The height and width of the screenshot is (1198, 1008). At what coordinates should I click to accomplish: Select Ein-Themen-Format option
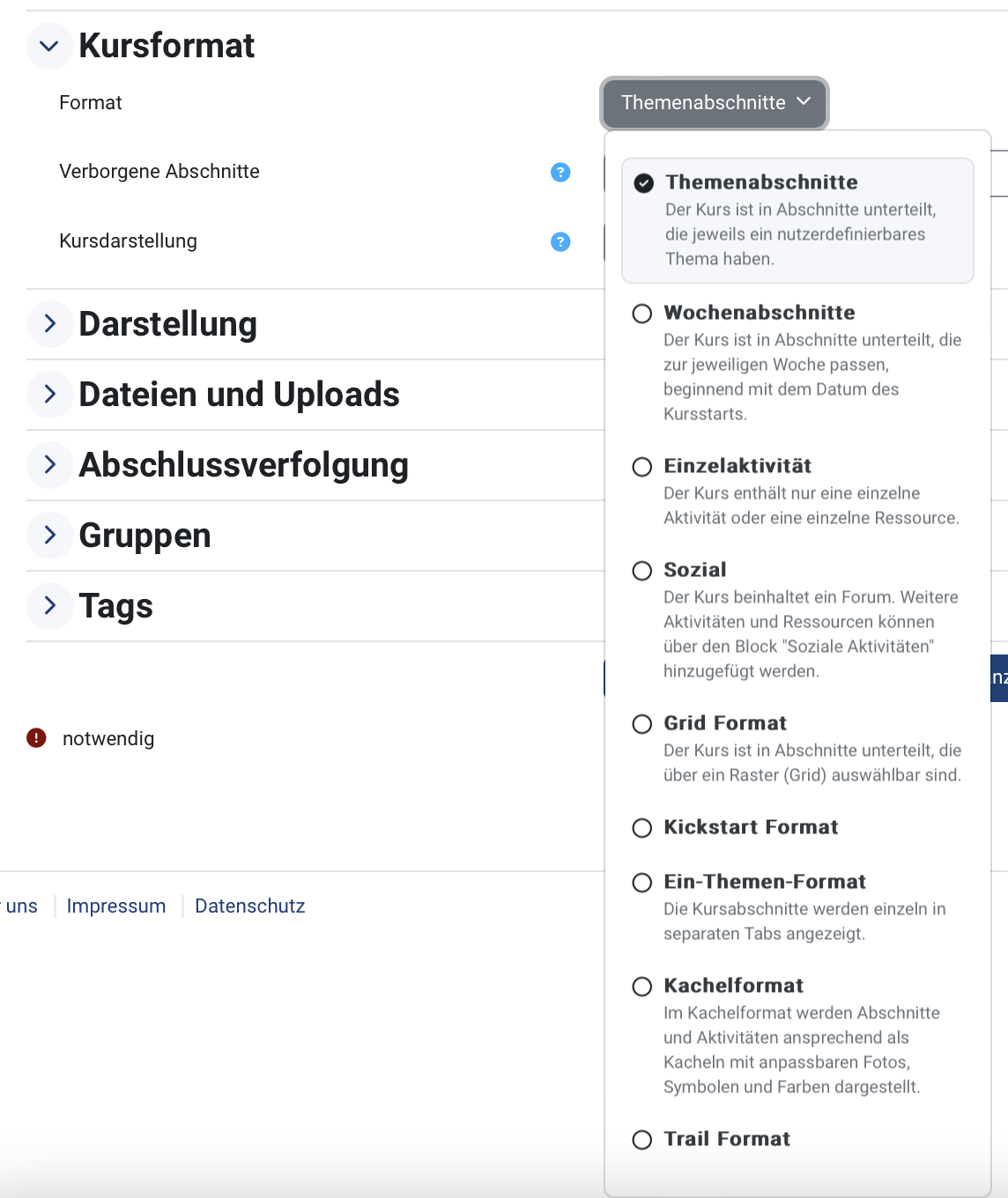click(x=764, y=882)
